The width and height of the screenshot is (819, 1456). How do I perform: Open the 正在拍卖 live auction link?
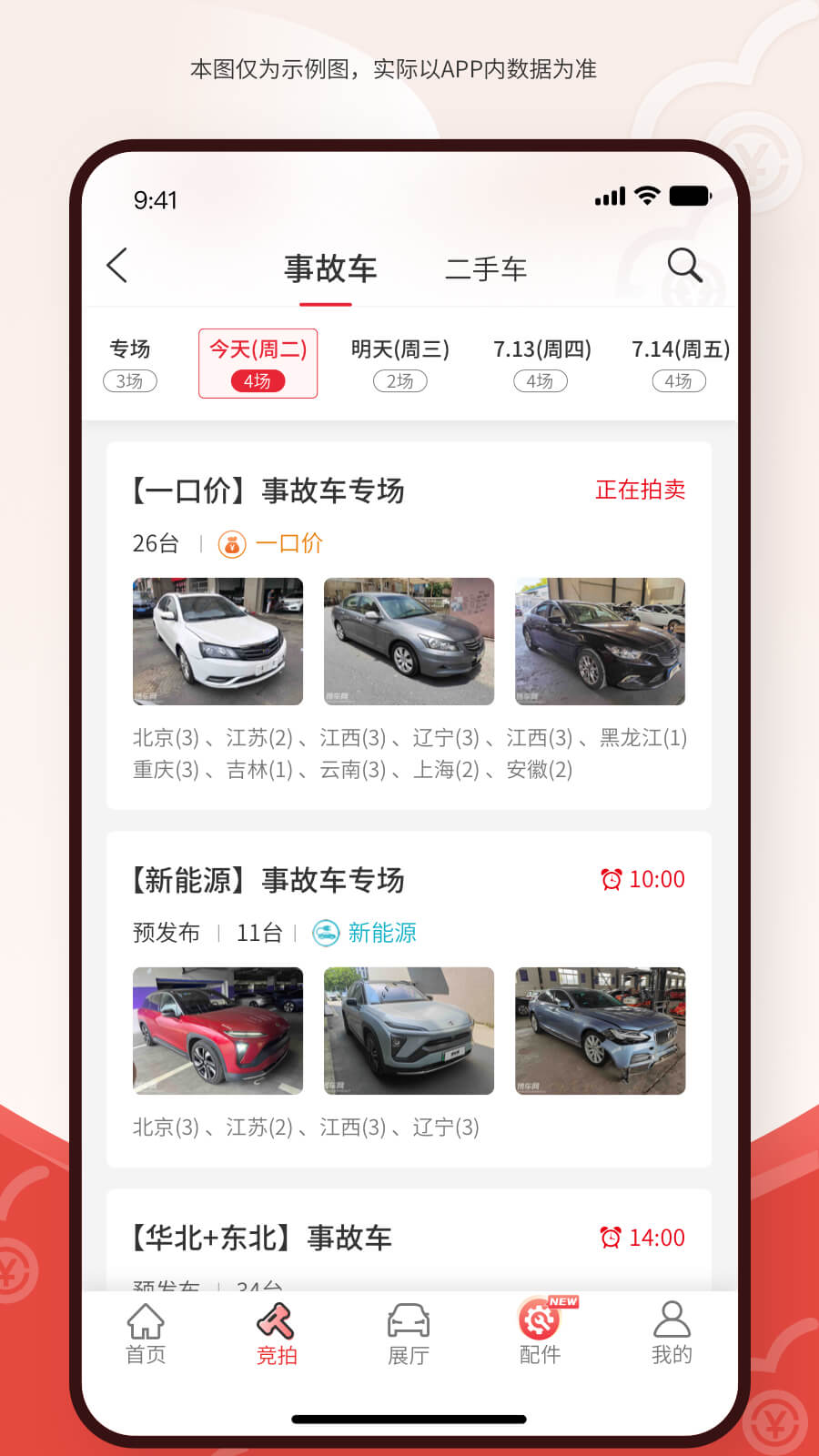[x=641, y=490]
